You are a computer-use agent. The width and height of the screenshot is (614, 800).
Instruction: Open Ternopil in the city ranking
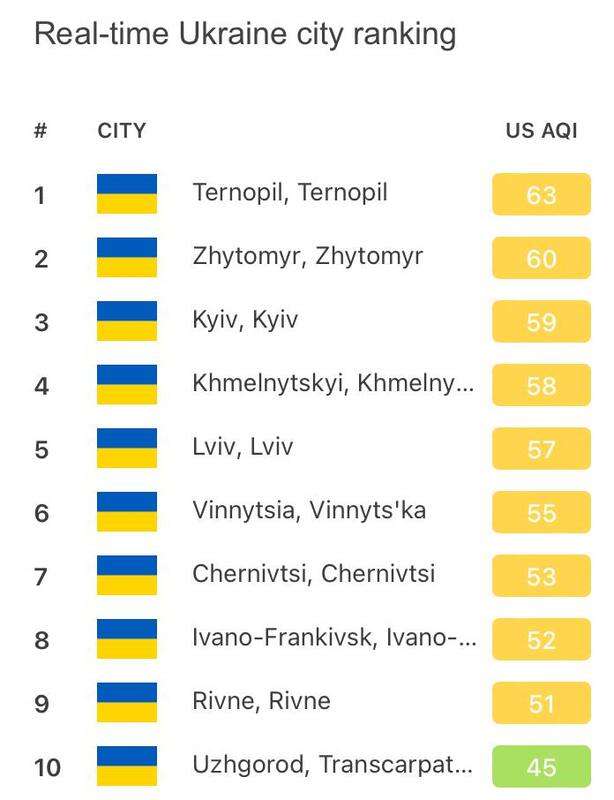point(289,193)
